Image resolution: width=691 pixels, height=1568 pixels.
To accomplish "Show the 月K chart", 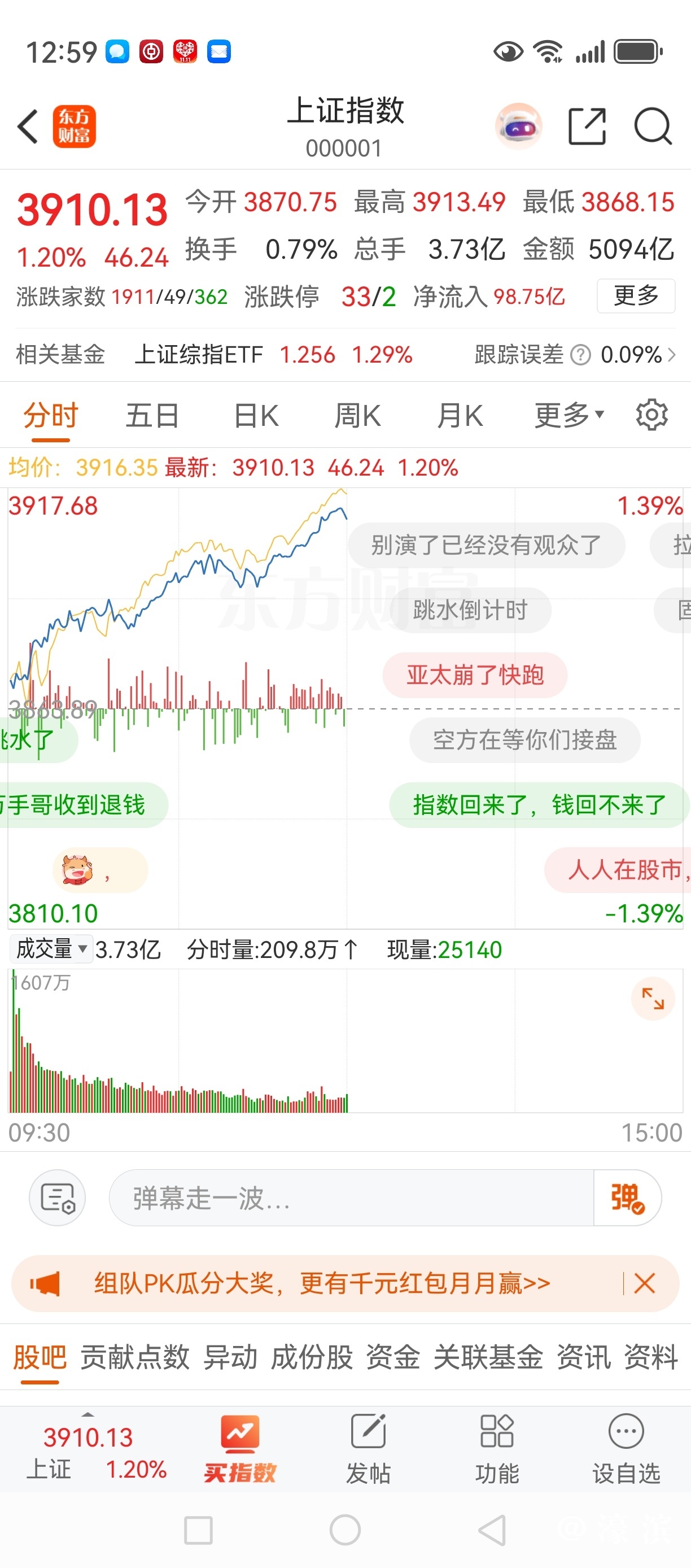I will (x=460, y=416).
